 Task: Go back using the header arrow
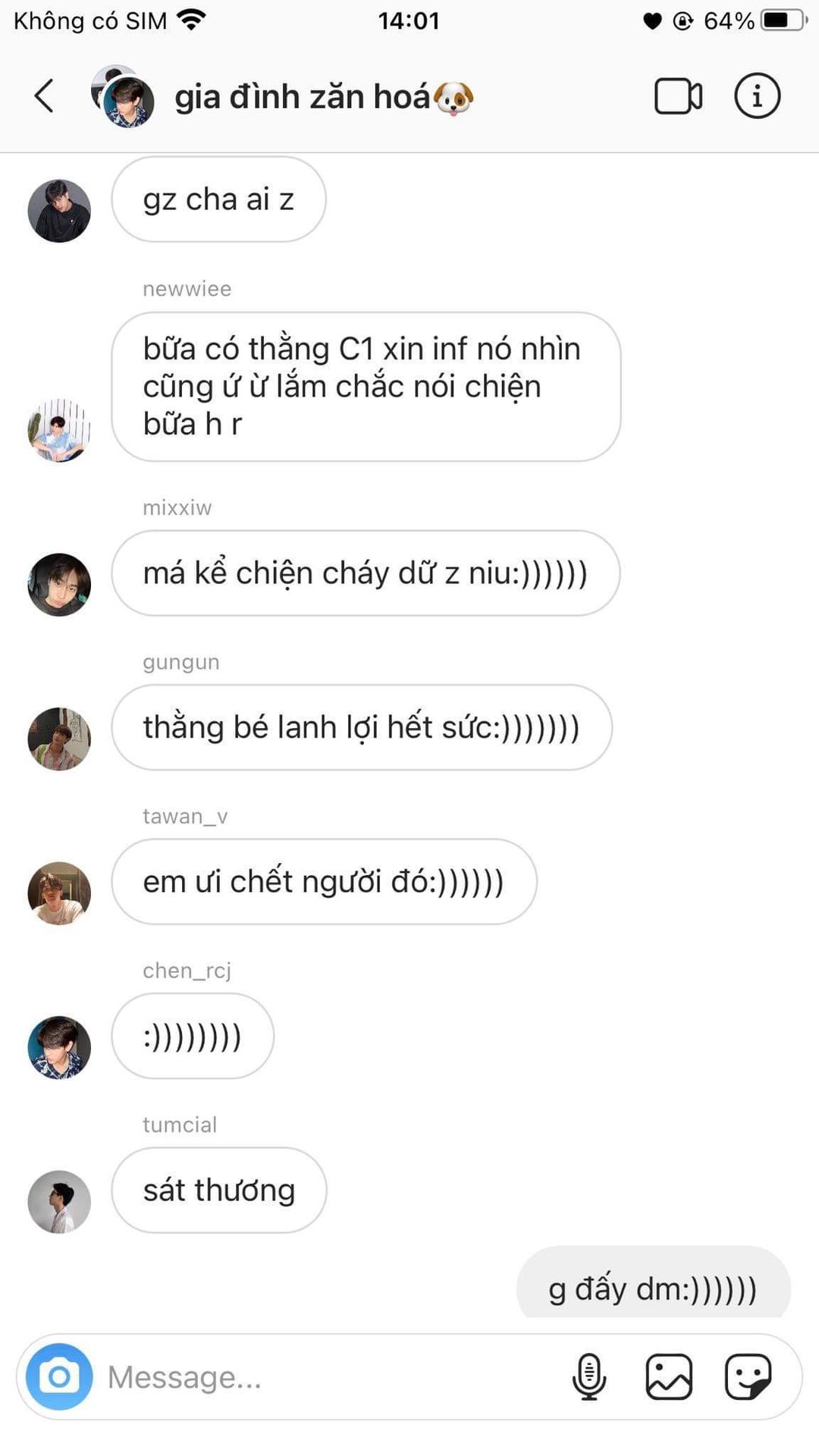(x=44, y=96)
